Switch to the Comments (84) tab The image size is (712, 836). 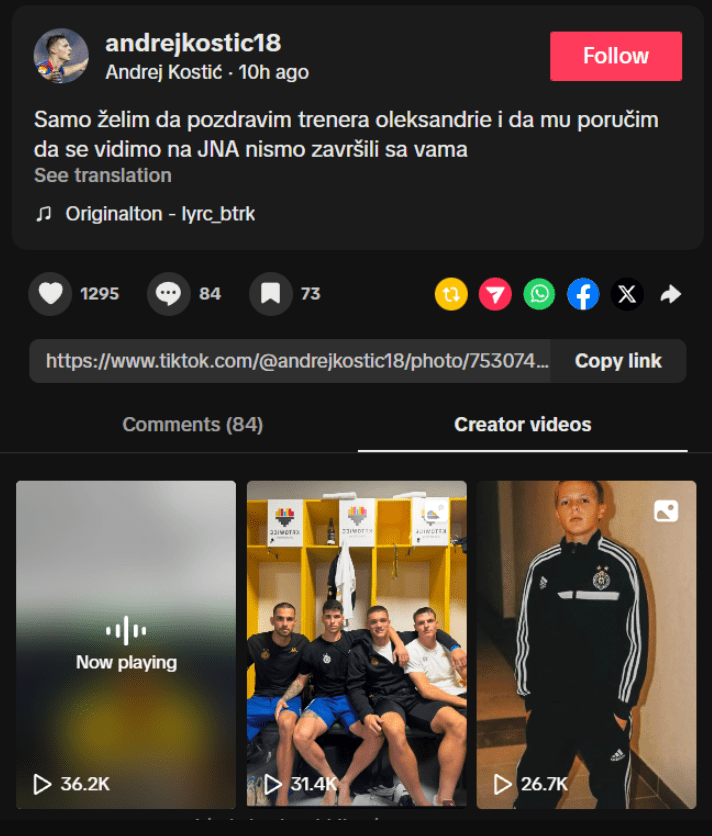[x=192, y=425]
